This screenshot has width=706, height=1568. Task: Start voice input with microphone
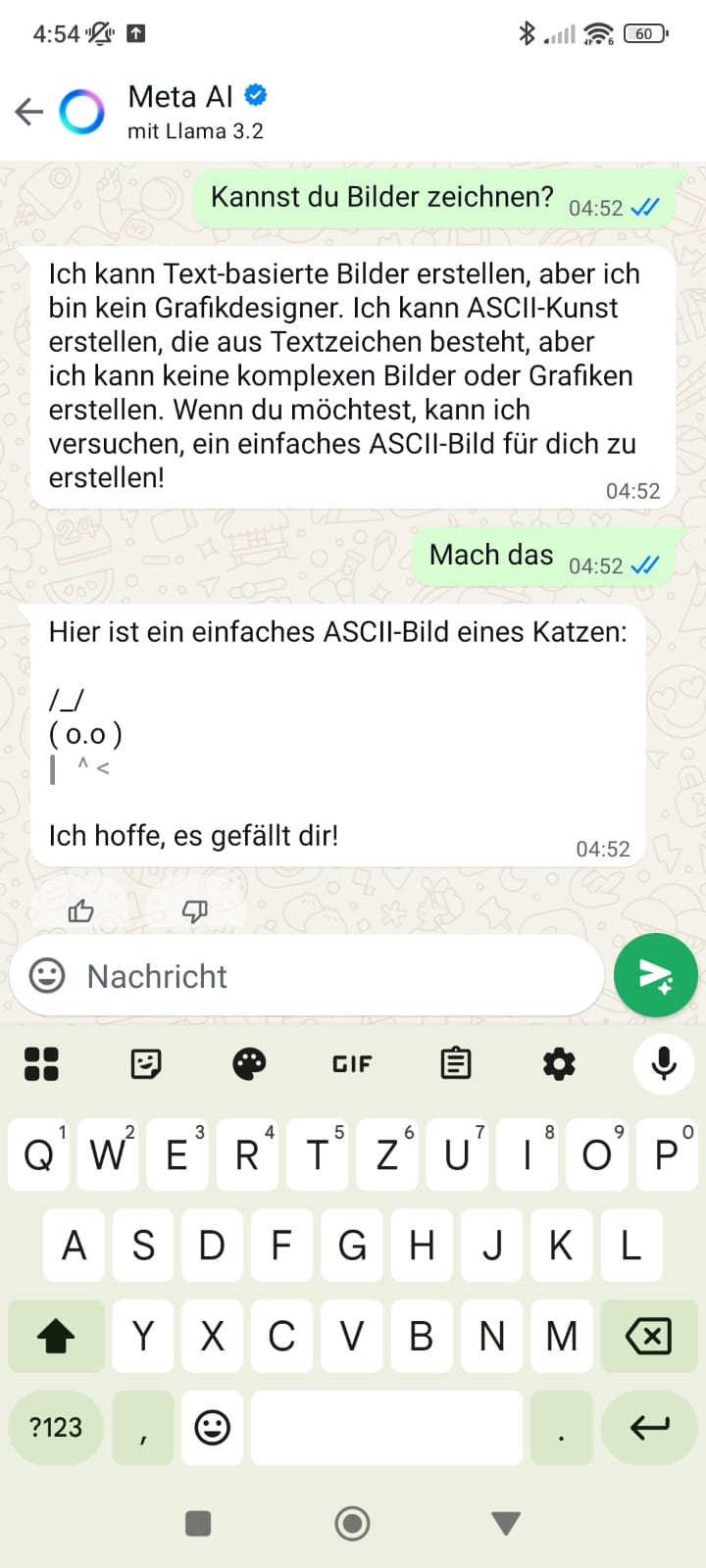pyautogui.click(x=664, y=1063)
